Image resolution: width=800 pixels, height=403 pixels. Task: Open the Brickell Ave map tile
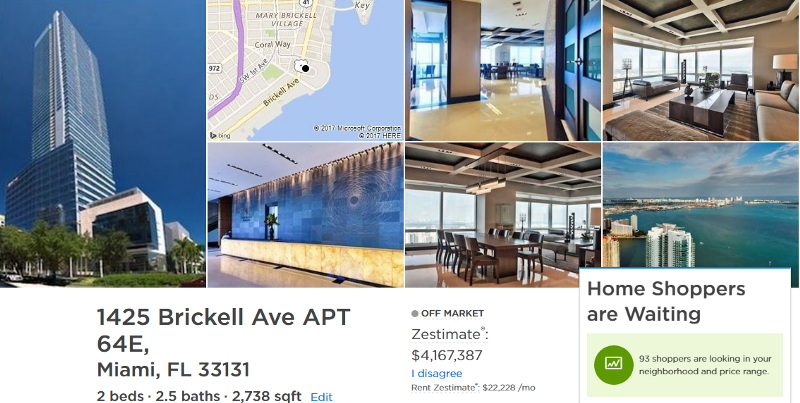pos(305,70)
